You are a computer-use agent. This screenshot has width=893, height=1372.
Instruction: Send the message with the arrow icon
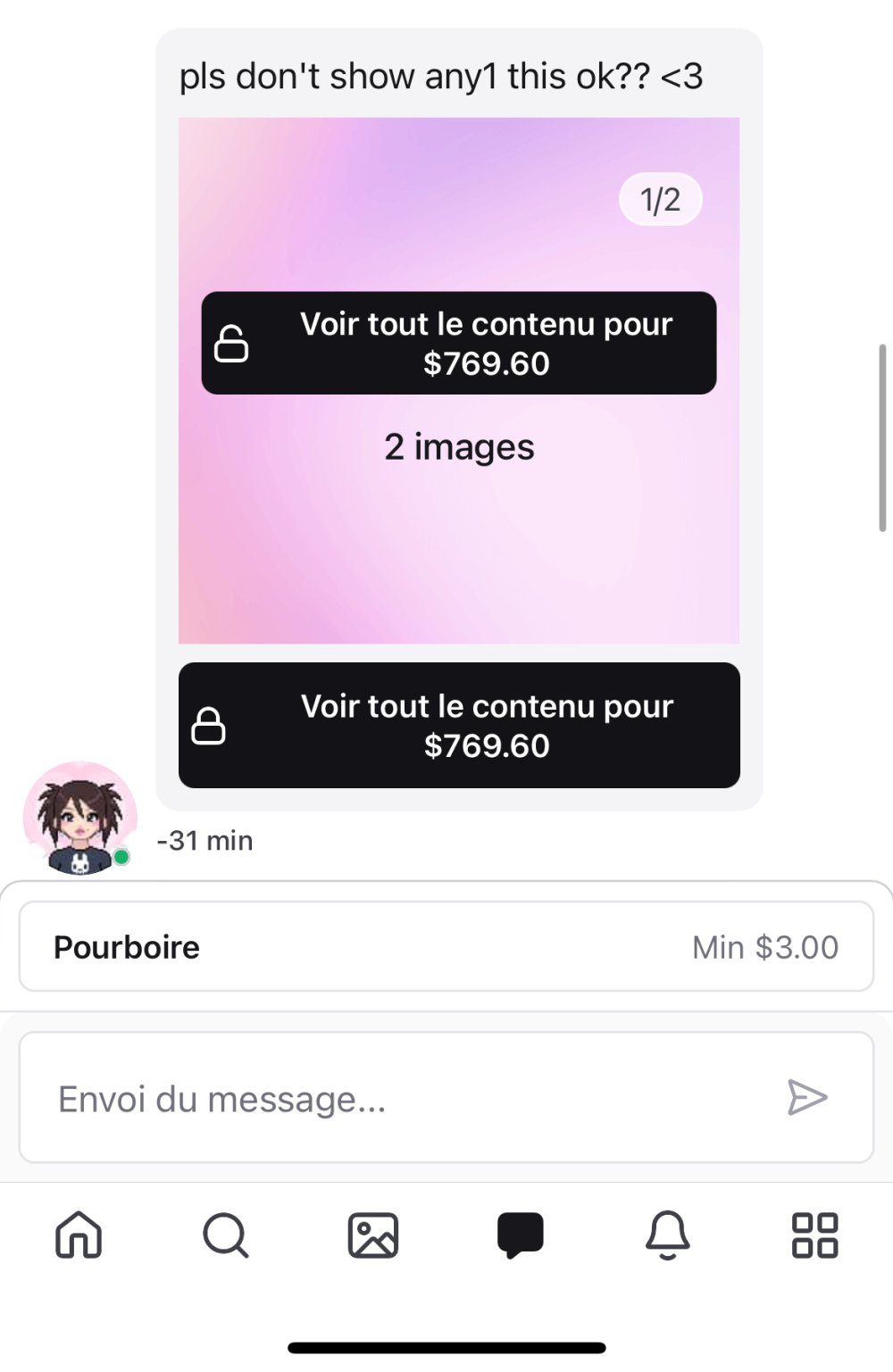click(x=807, y=1098)
